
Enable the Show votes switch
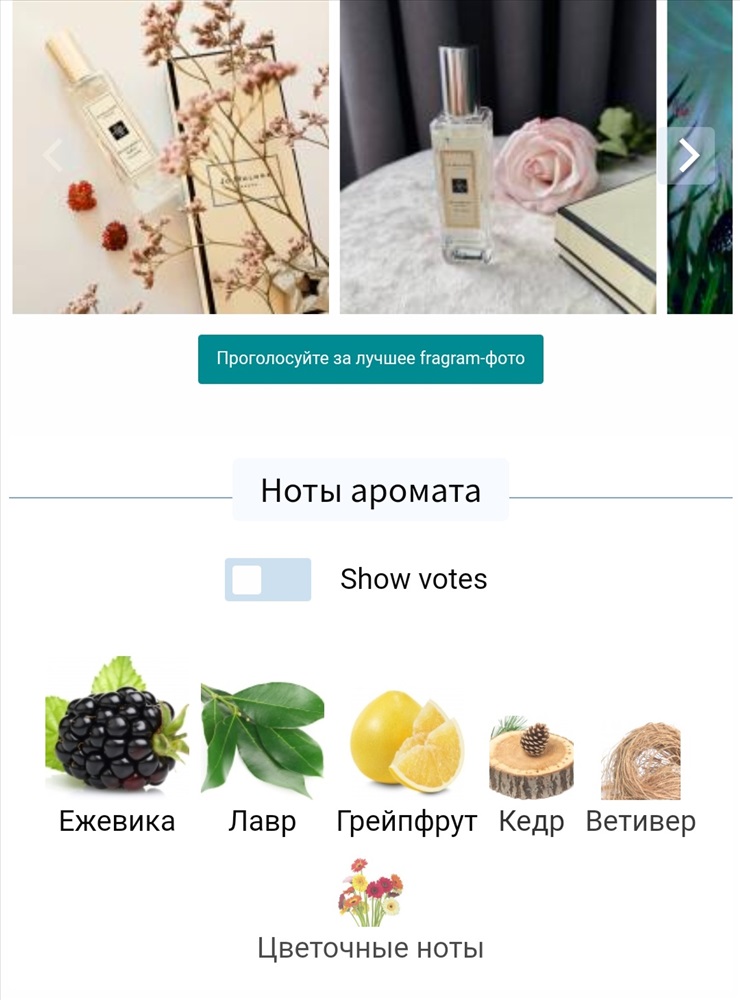(268, 580)
